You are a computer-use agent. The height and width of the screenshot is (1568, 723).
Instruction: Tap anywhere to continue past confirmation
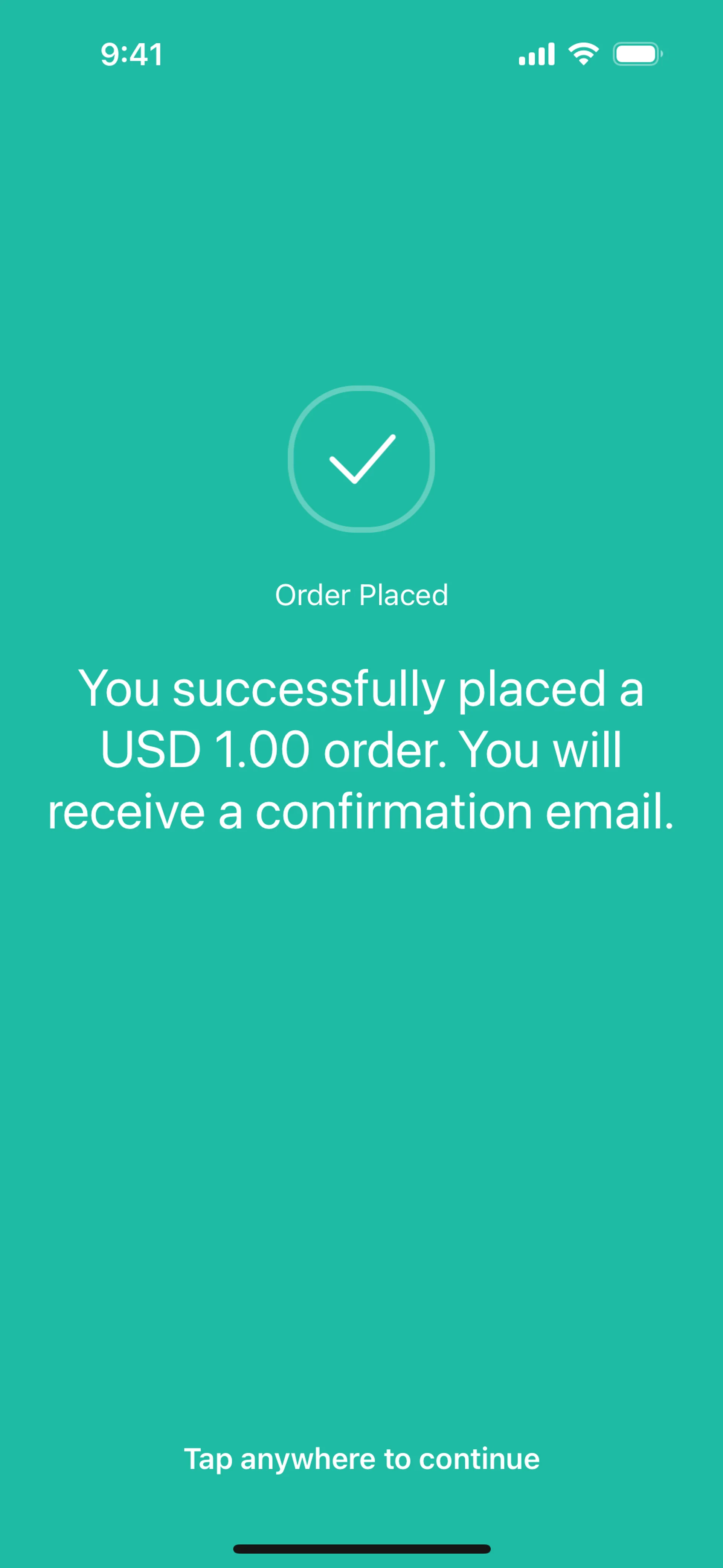click(361, 1459)
